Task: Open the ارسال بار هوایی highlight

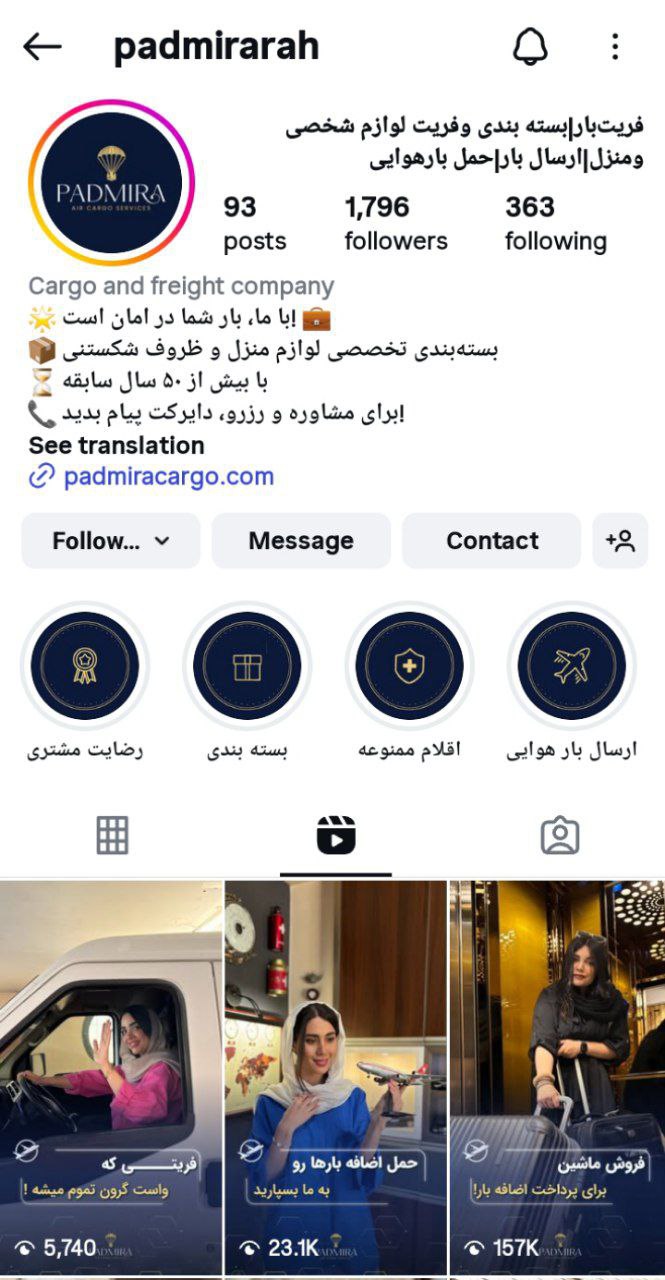Action: coord(571,666)
